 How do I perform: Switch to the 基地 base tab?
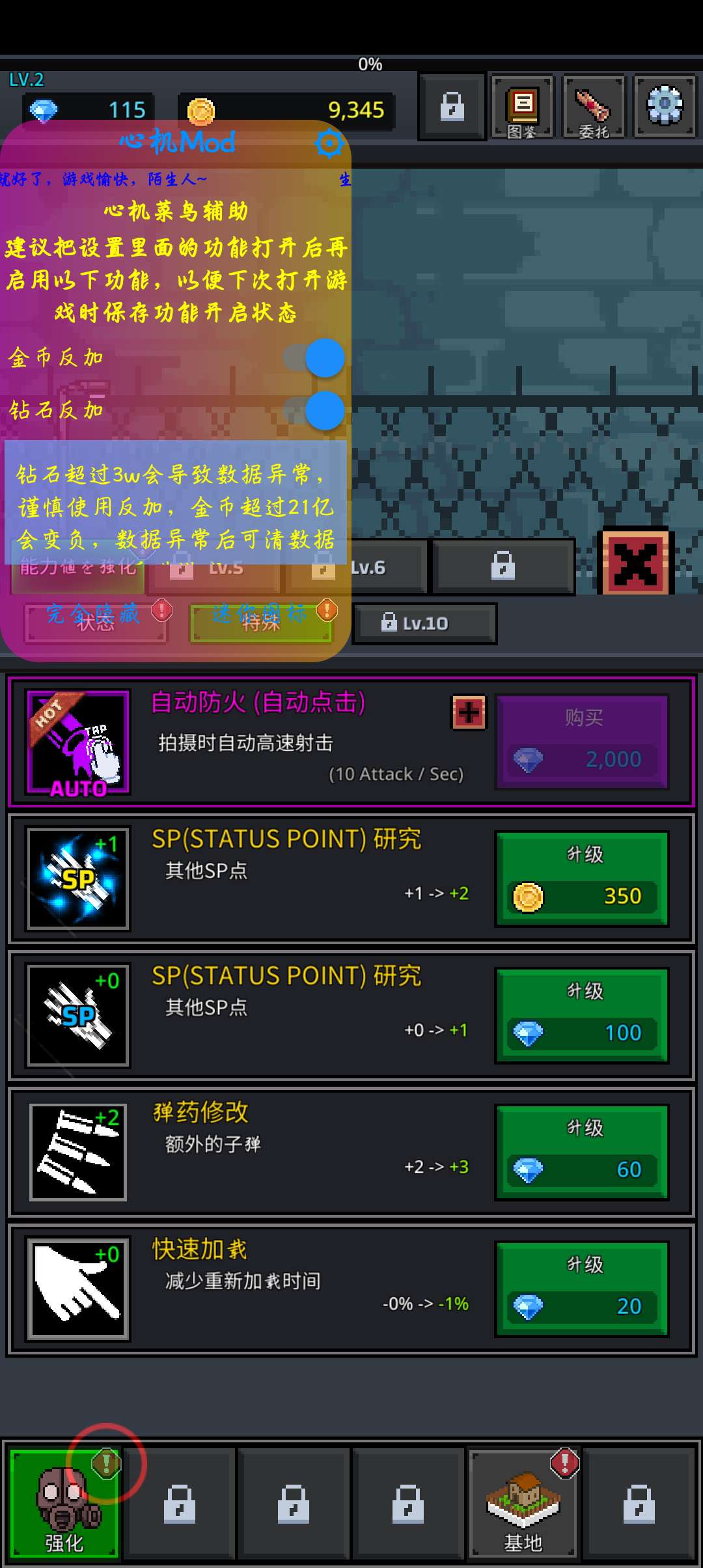tap(523, 1505)
